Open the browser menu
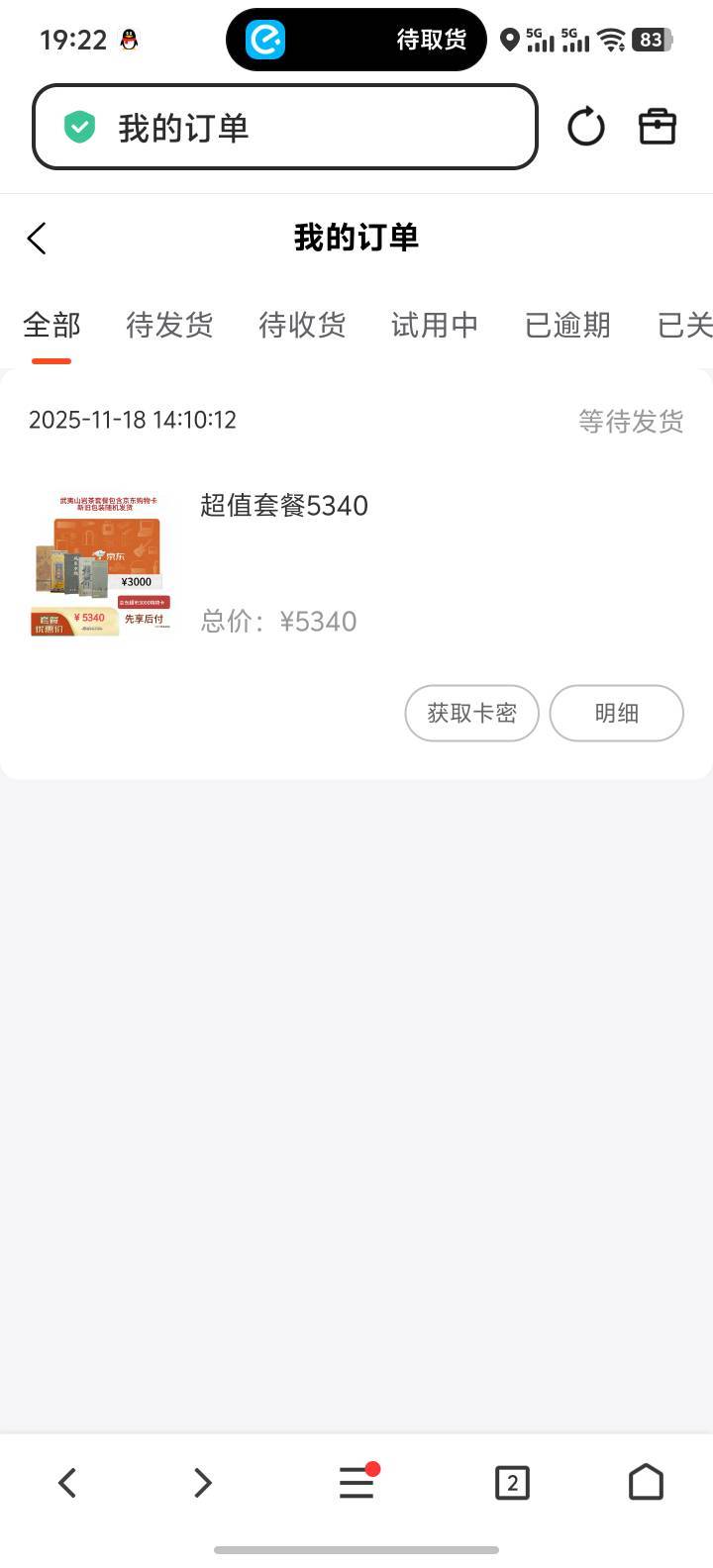This screenshot has height=1568, width=713. 356,1482
